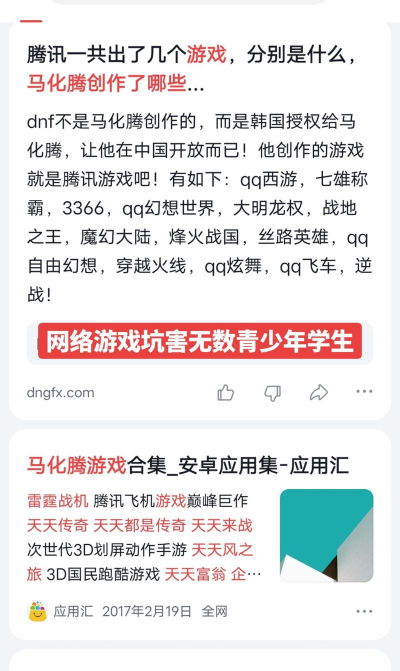Share the dngfx.com search result
The width and height of the screenshot is (400, 671).
pos(319,392)
